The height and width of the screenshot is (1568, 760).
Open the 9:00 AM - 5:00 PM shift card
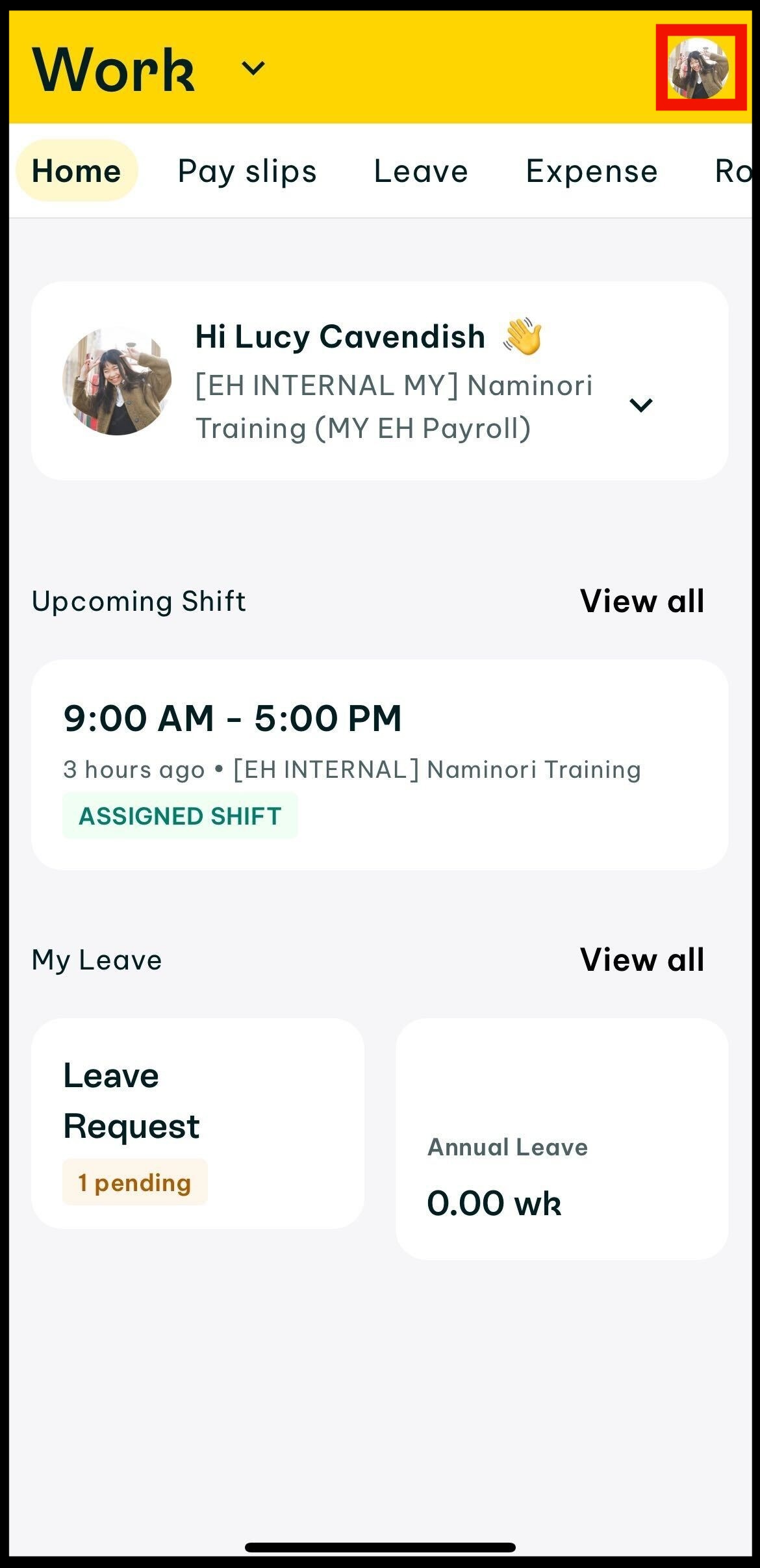pos(379,765)
